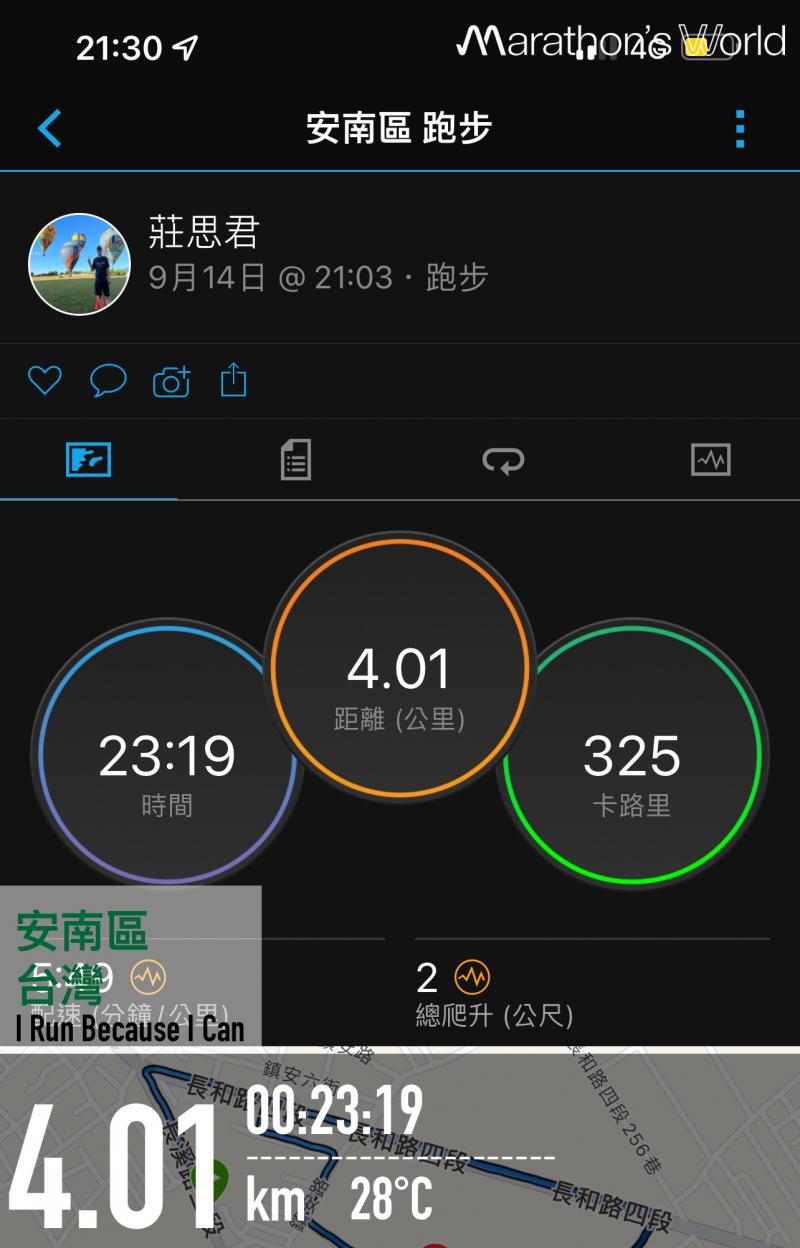Open comments for this activity
Screen dimensions: 800x1248
[108, 380]
